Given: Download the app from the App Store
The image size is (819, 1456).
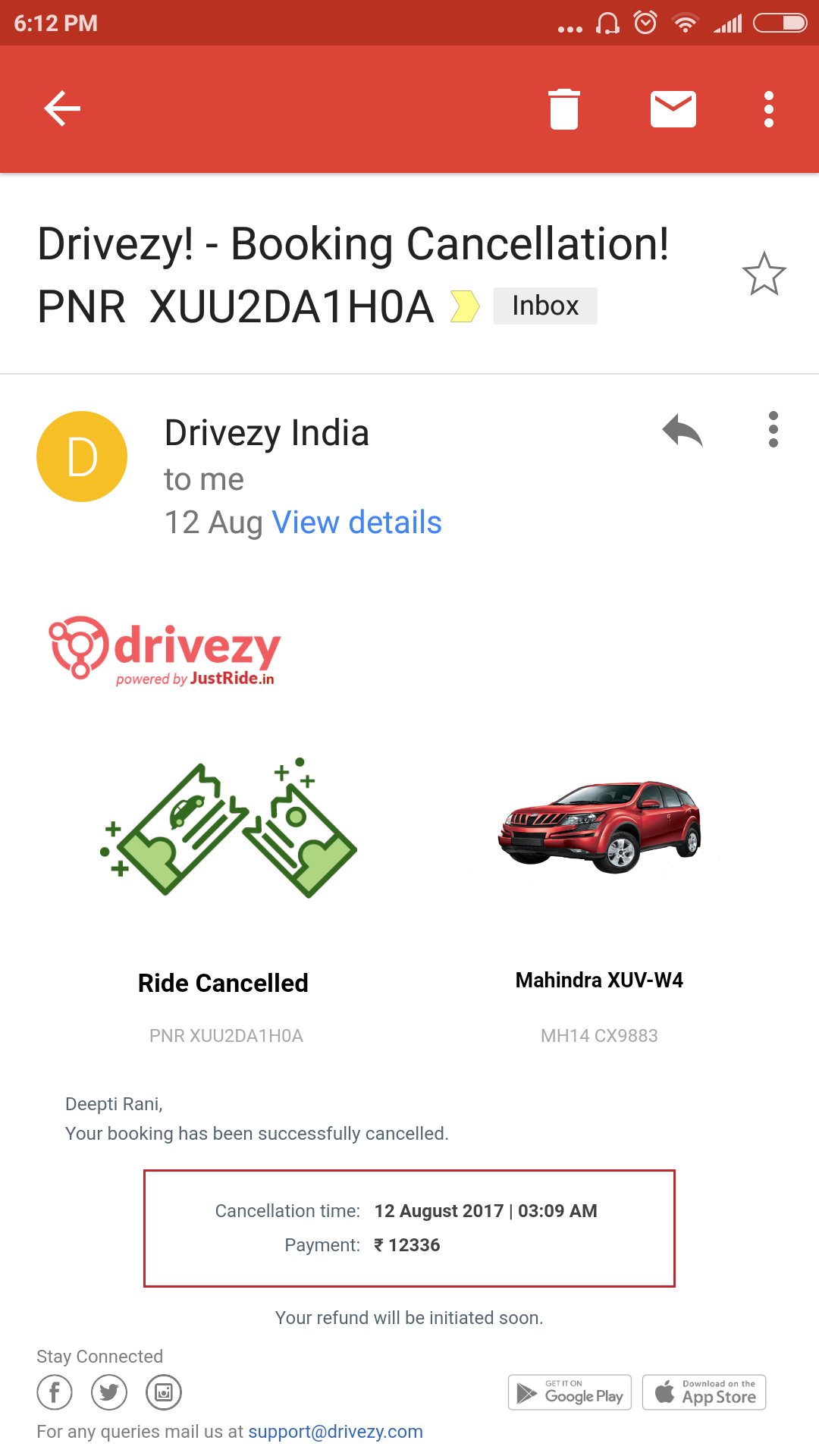Looking at the screenshot, I should point(704,1392).
